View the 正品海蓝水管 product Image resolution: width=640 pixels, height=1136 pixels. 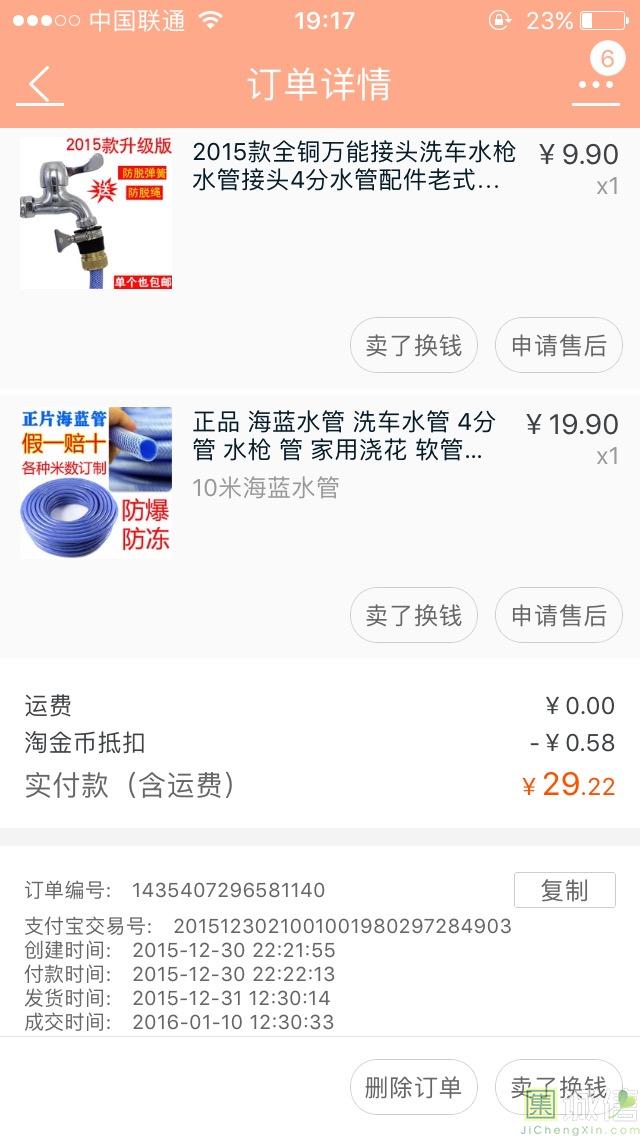(x=343, y=436)
